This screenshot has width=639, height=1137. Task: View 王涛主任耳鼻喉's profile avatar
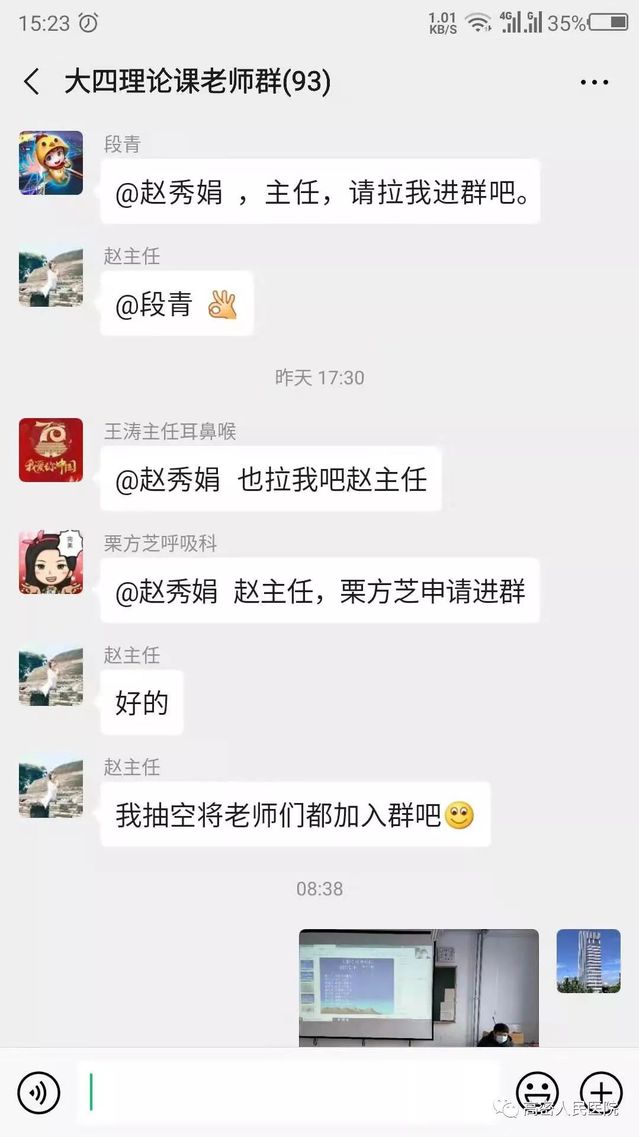click(51, 450)
